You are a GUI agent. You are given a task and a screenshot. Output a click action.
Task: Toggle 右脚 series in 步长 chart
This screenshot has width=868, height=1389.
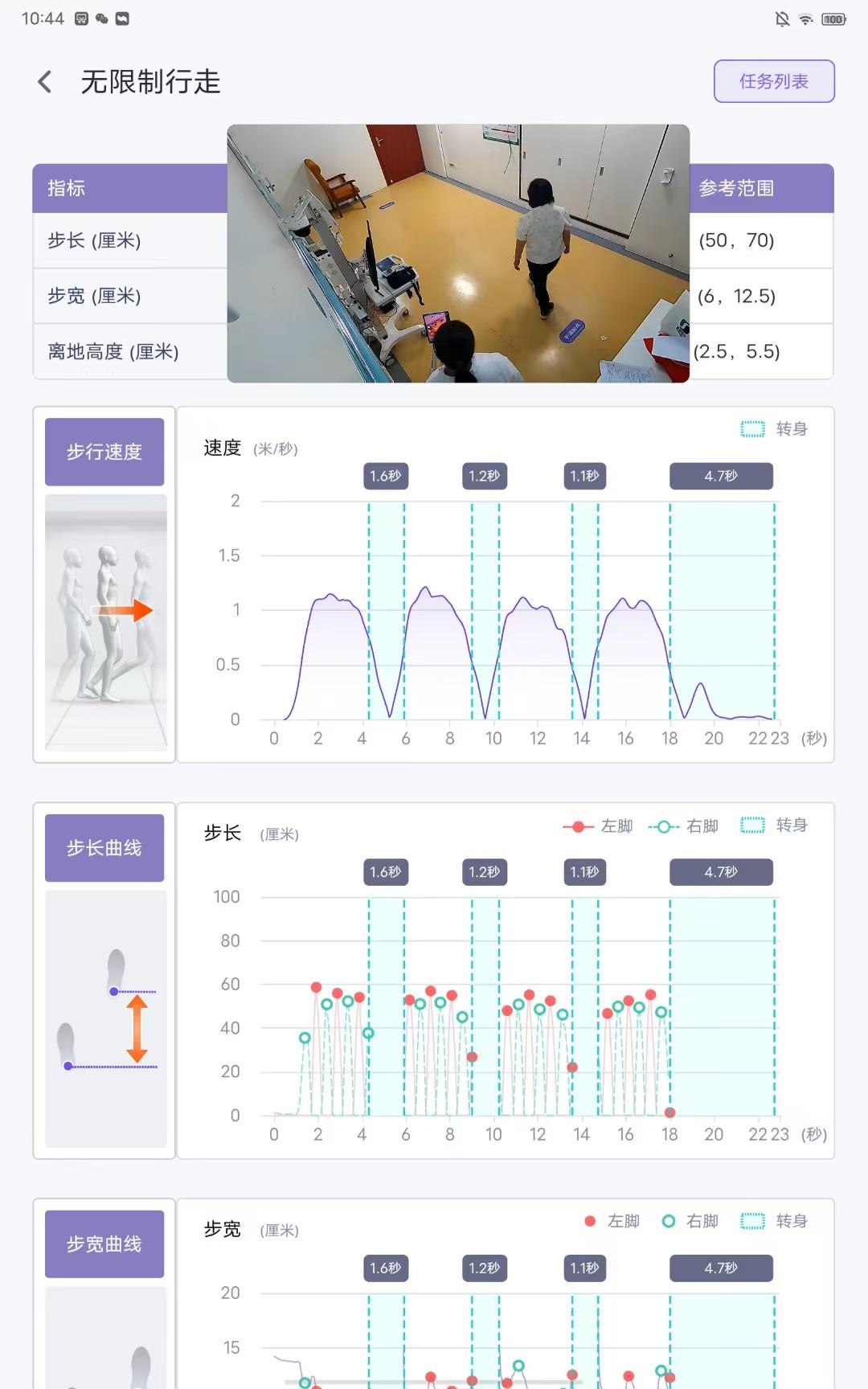[684, 826]
